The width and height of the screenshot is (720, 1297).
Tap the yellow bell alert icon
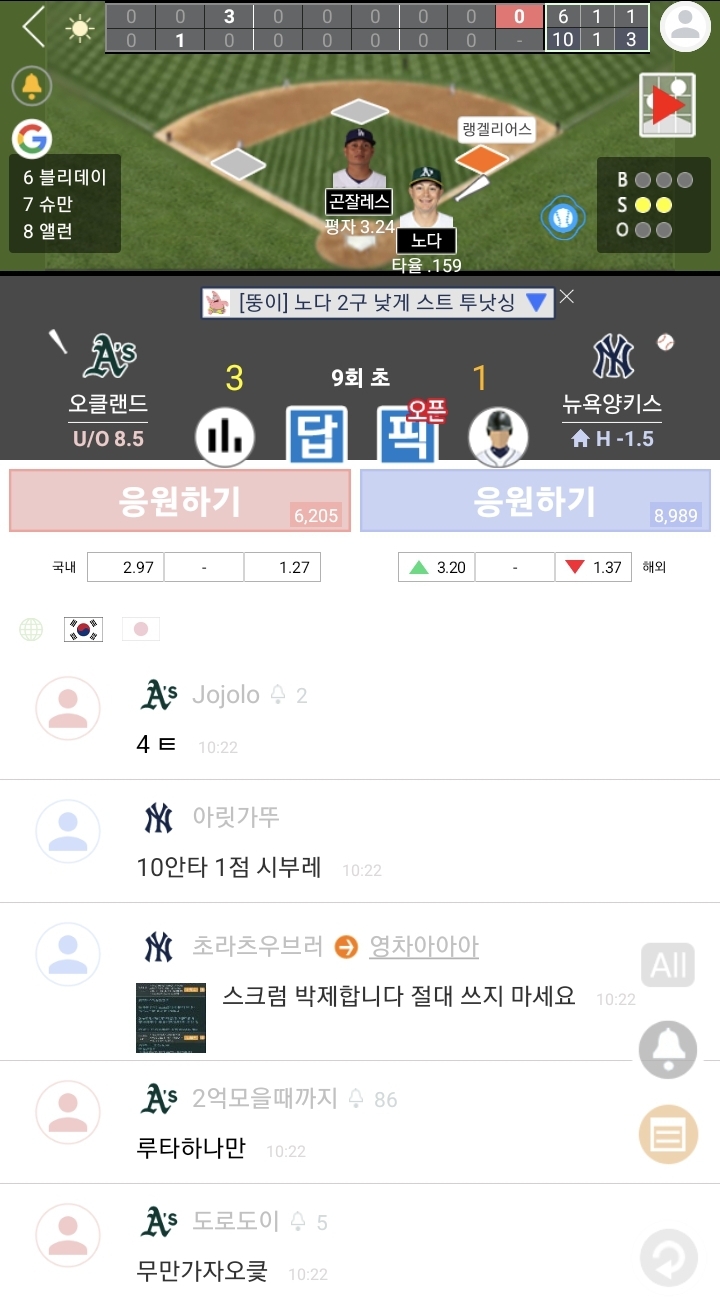click(x=32, y=85)
